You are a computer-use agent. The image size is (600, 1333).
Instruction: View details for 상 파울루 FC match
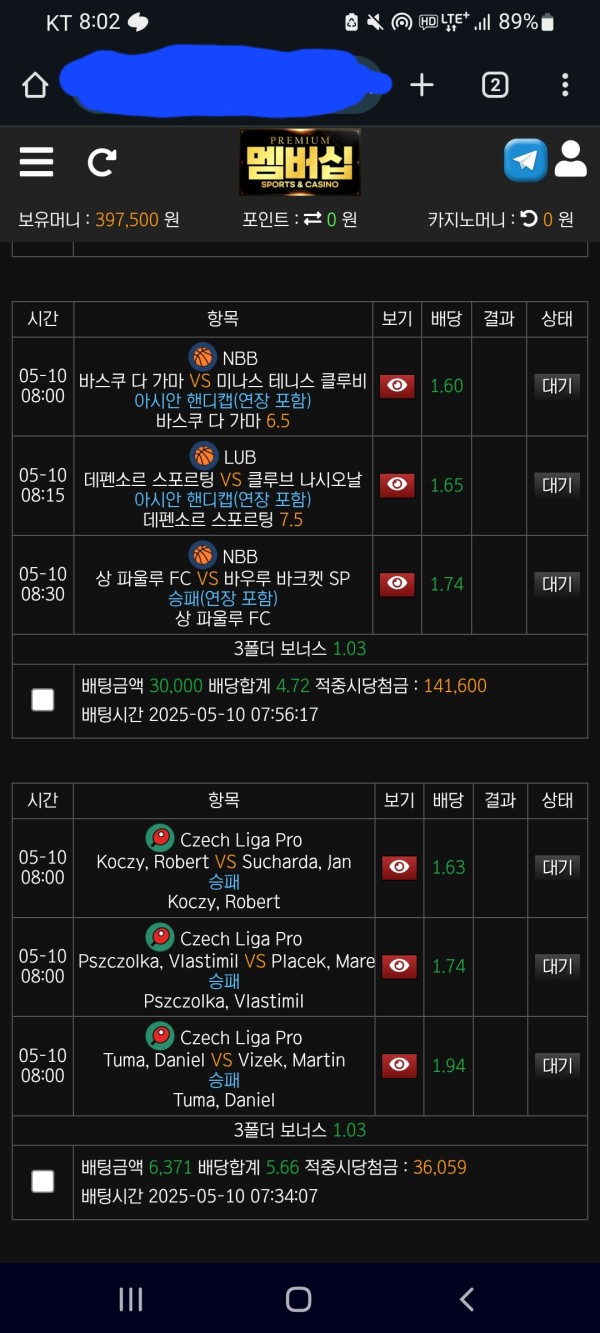397,584
